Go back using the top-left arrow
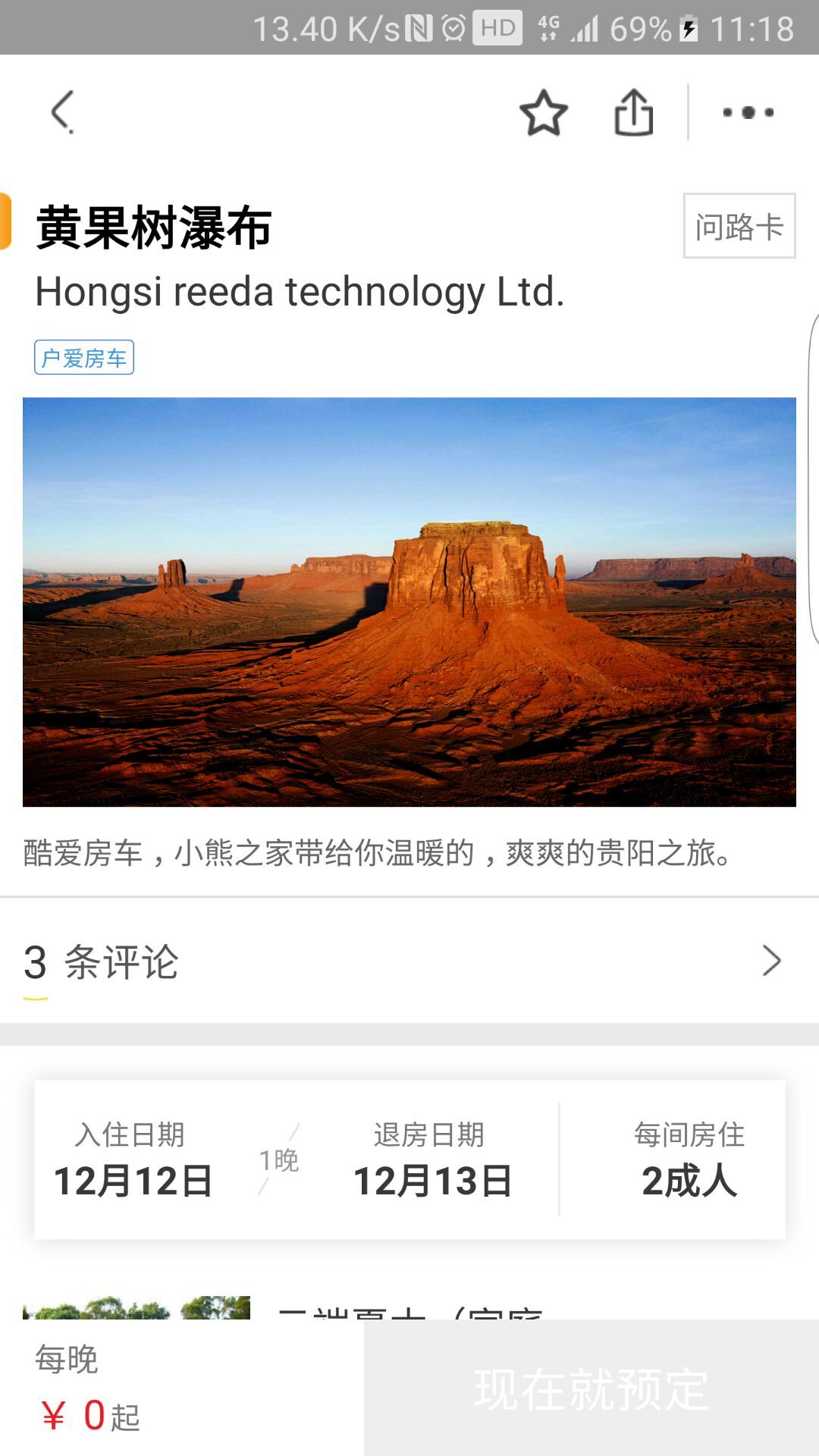Viewport: 819px width, 1456px height. pos(63,112)
